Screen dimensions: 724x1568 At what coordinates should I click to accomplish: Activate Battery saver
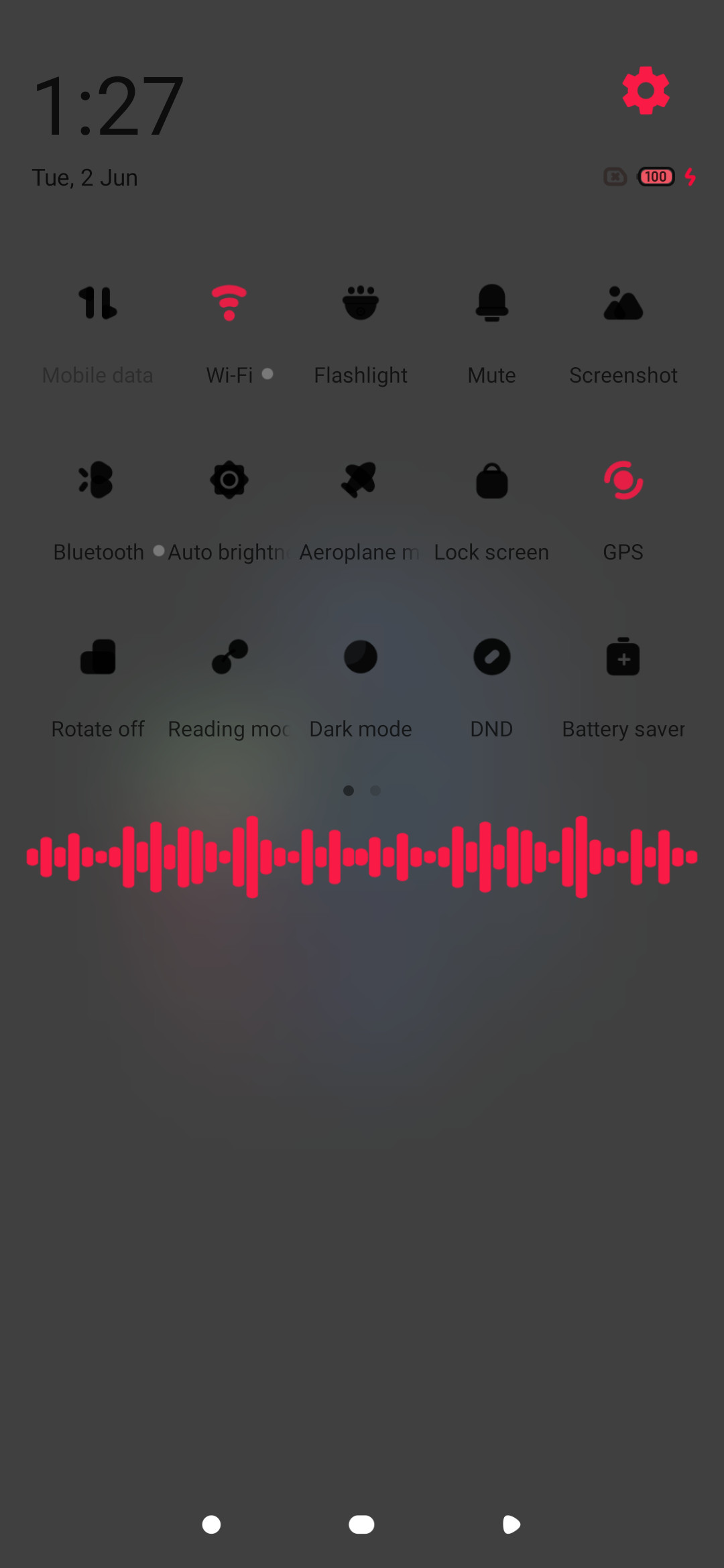click(x=623, y=657)
